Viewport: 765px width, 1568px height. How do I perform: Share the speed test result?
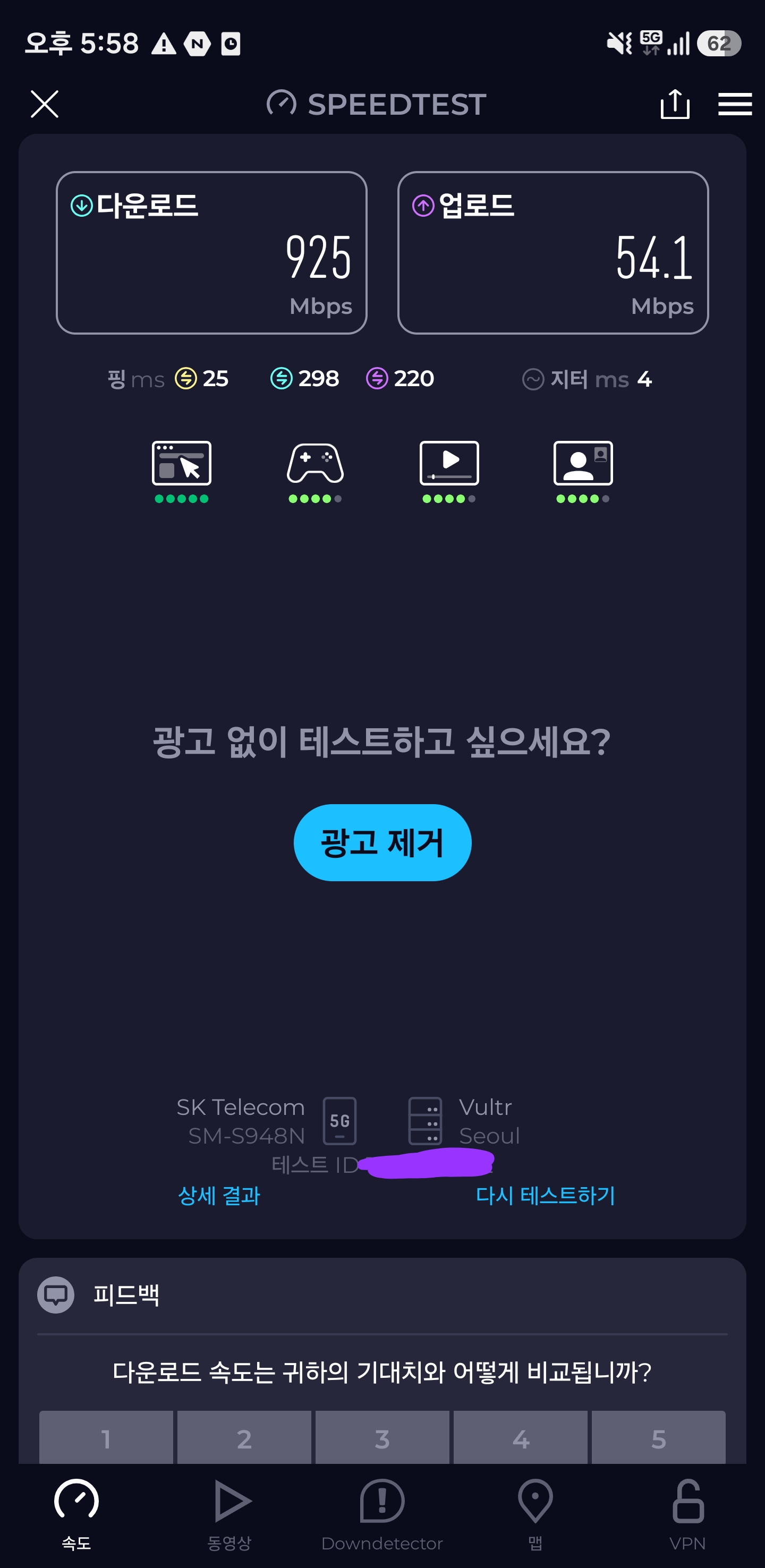coord(674,104)
